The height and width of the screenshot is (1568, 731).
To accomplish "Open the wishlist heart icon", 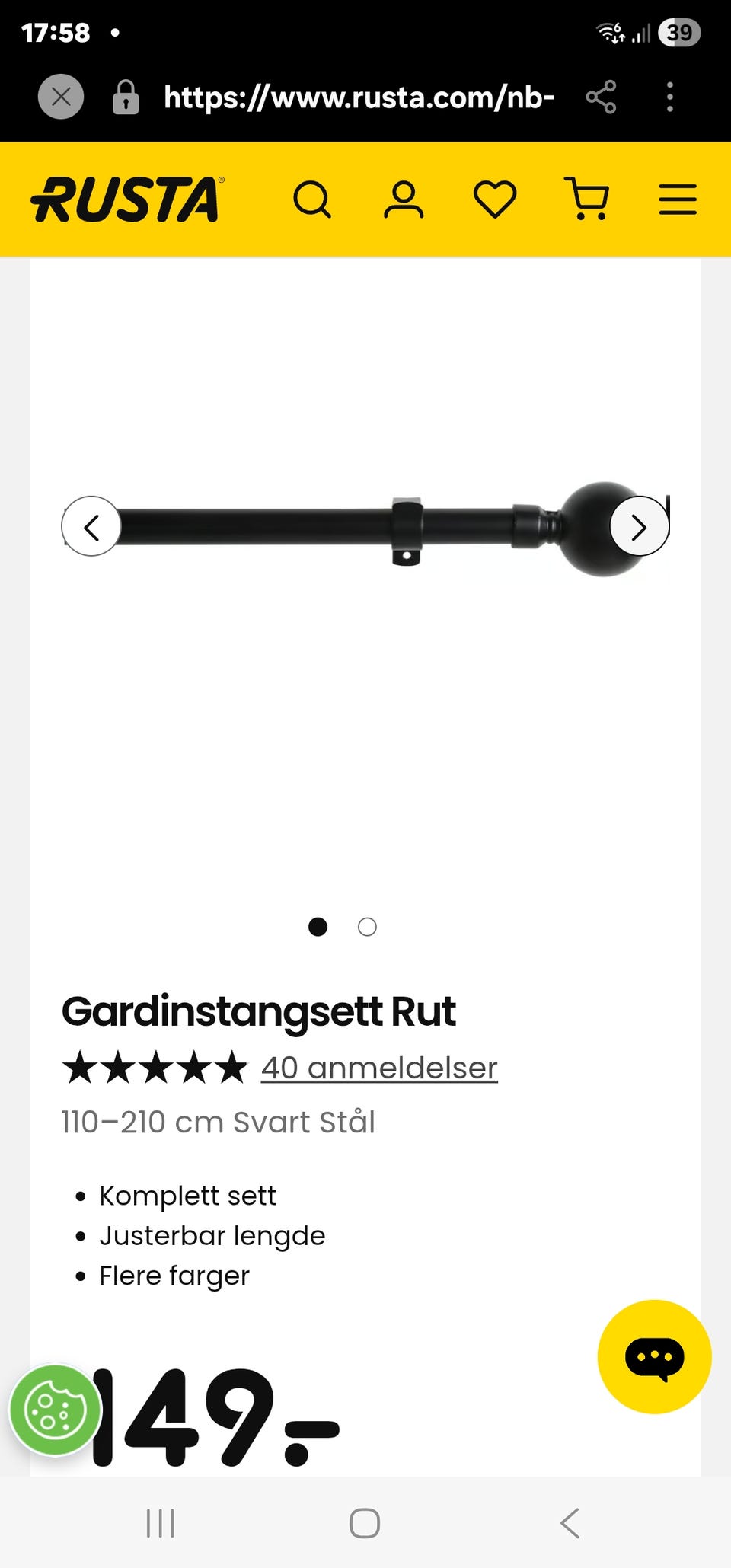I will [x=495, y=200].
